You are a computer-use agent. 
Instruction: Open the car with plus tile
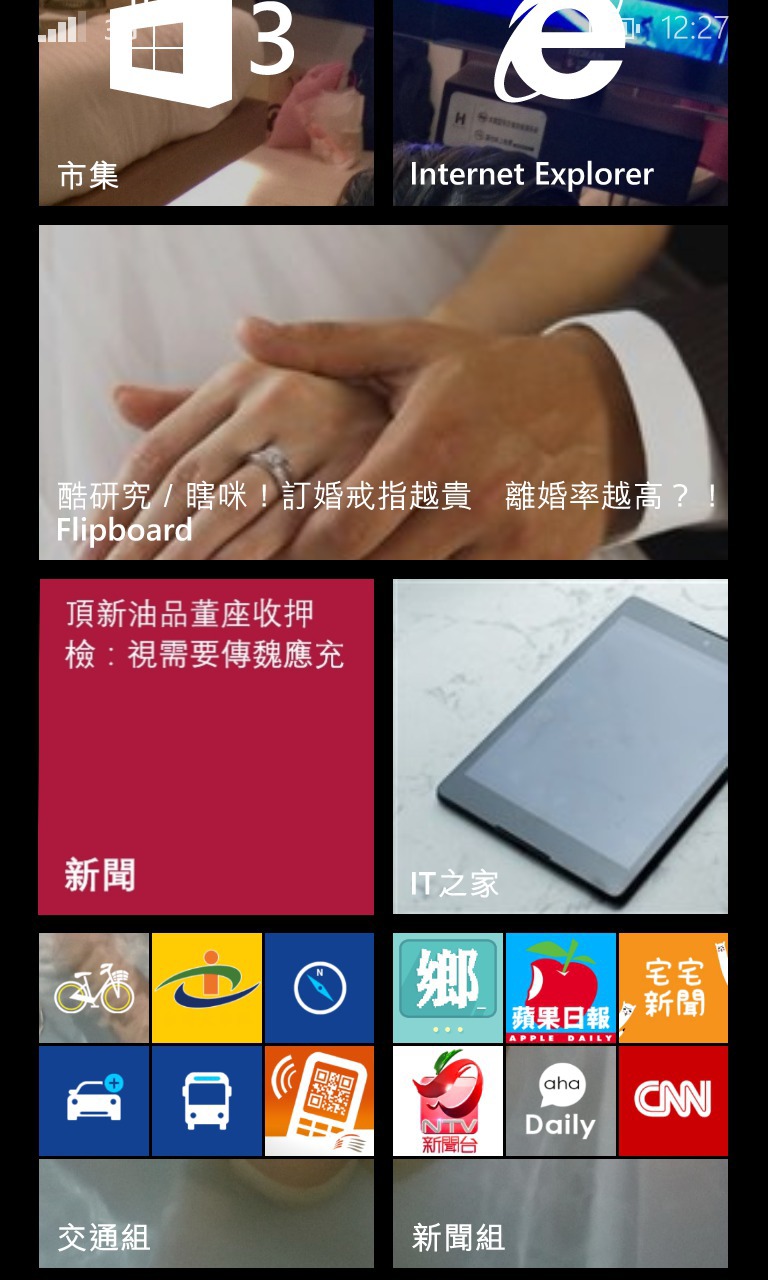tap(94, 1101)
